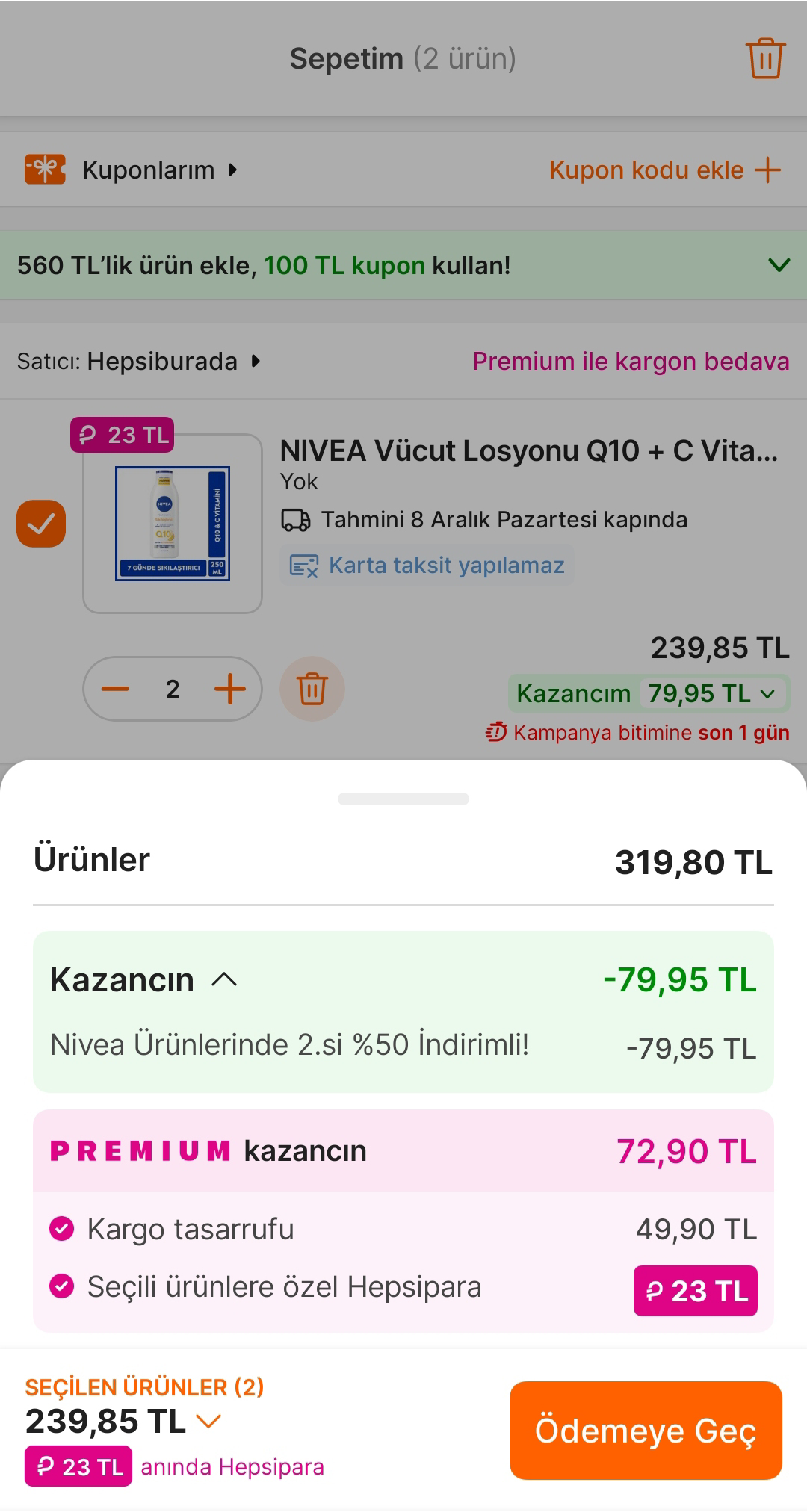Tap Kupon kodu ekle
This screenshot has height=1512, width=807.
click(x=664, y=170)
